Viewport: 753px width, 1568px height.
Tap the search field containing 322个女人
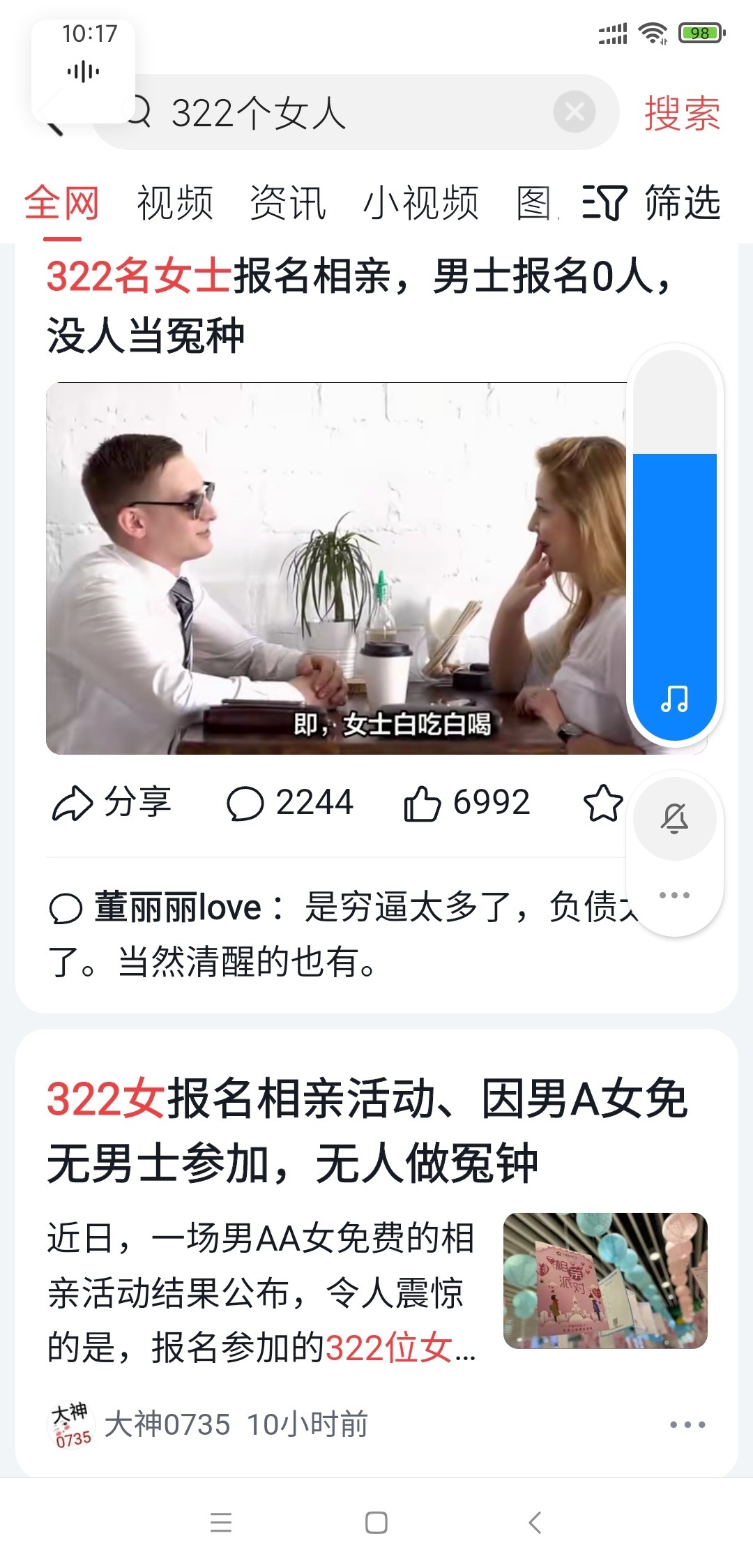(349, 113)
